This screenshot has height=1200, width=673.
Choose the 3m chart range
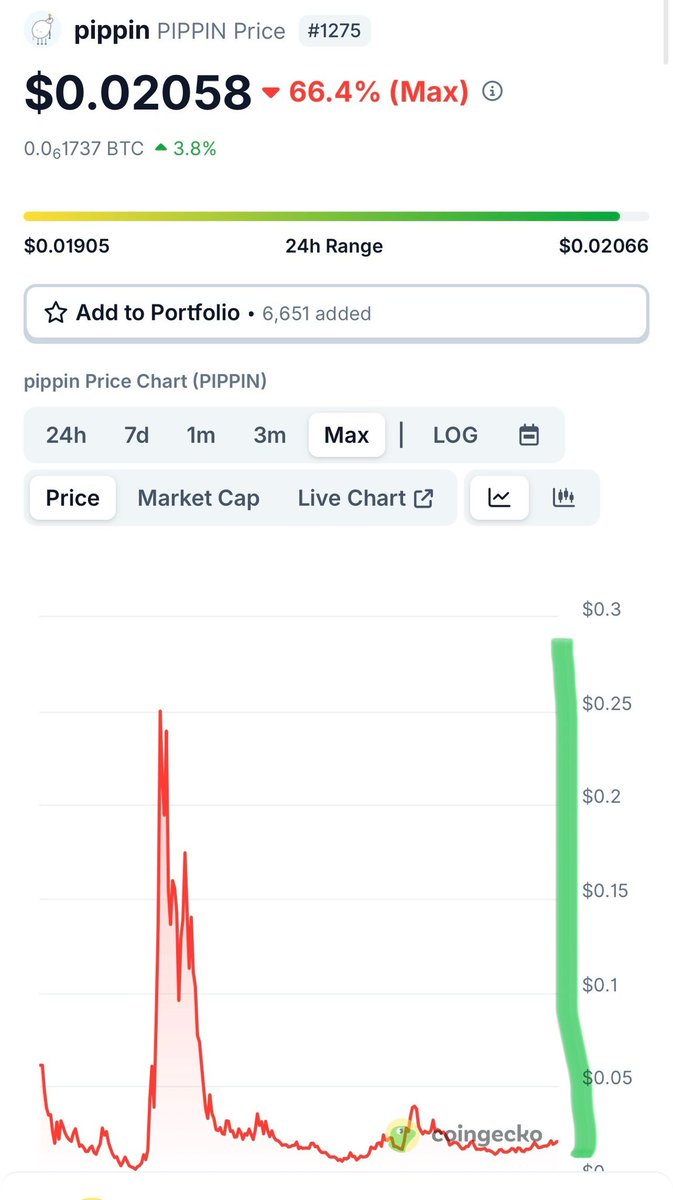(x=269, y=435)
